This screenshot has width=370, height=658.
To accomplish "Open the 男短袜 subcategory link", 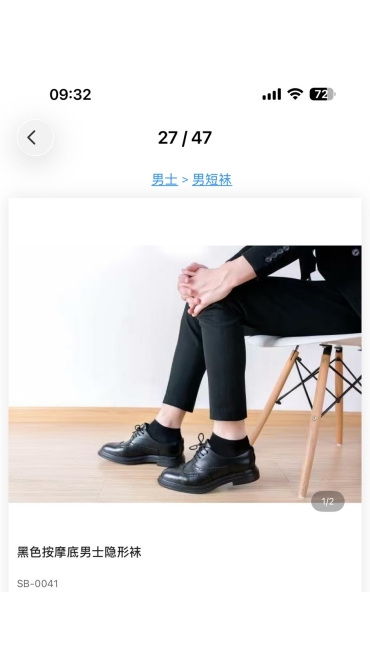I will [x=212, y=180].
